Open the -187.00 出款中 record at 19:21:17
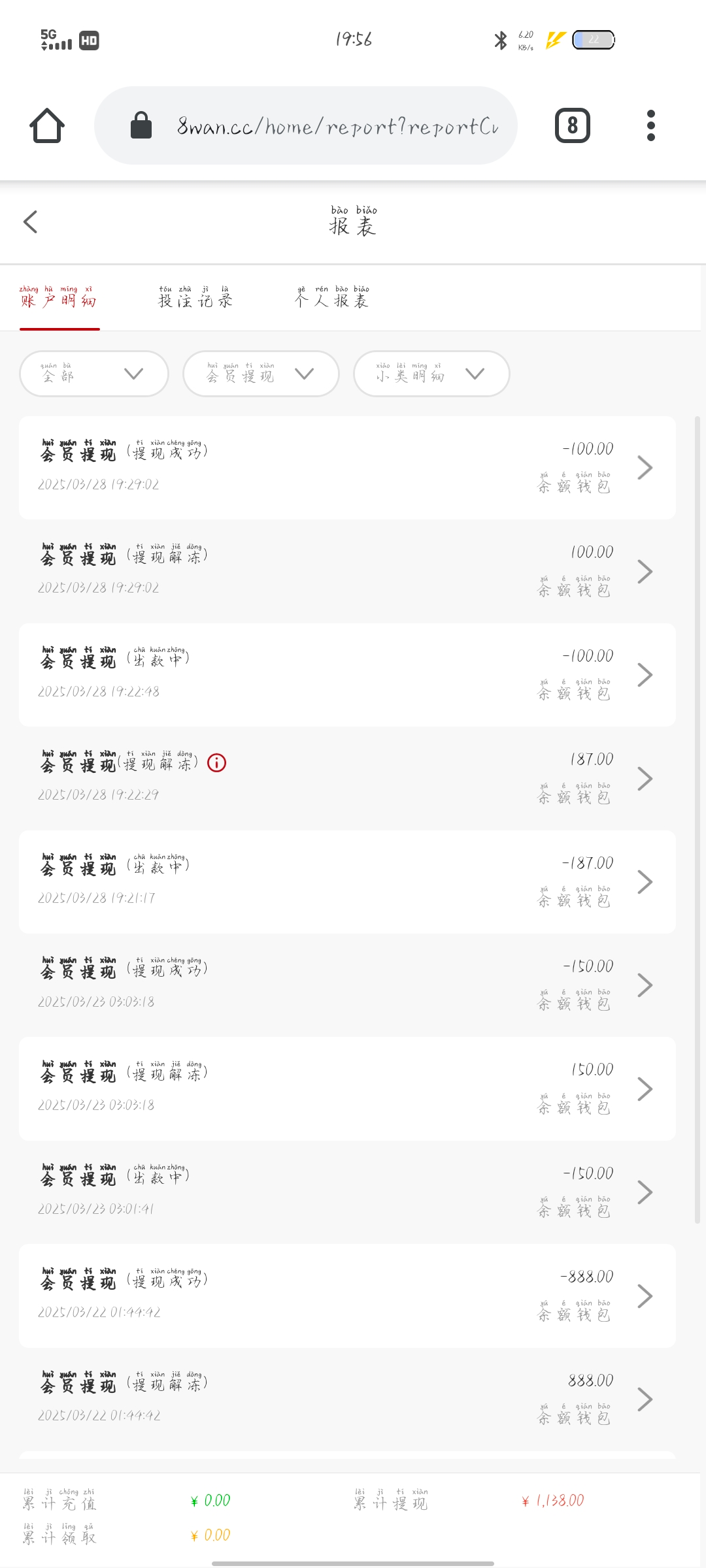 pos(347,882)
